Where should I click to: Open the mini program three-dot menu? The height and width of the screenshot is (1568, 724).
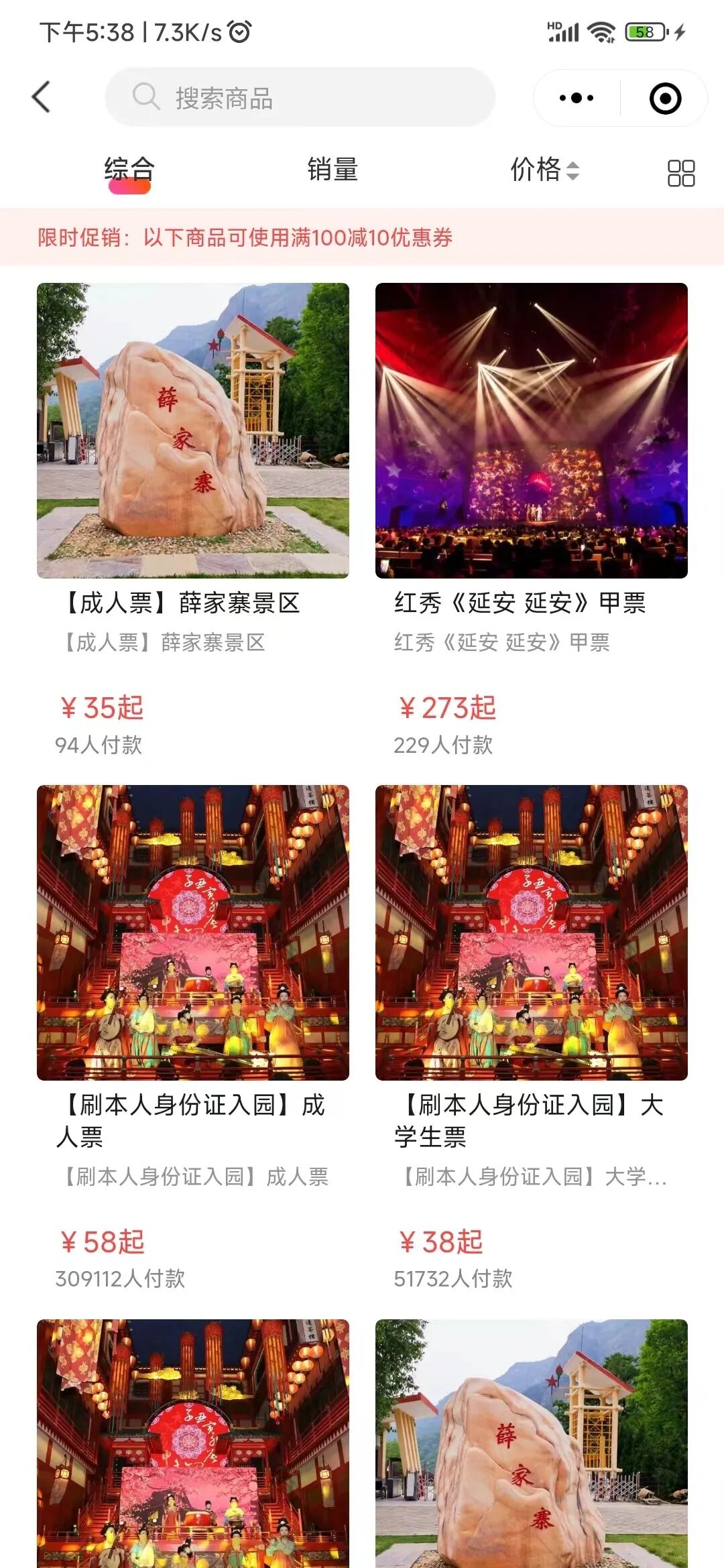tap(577, 98)
